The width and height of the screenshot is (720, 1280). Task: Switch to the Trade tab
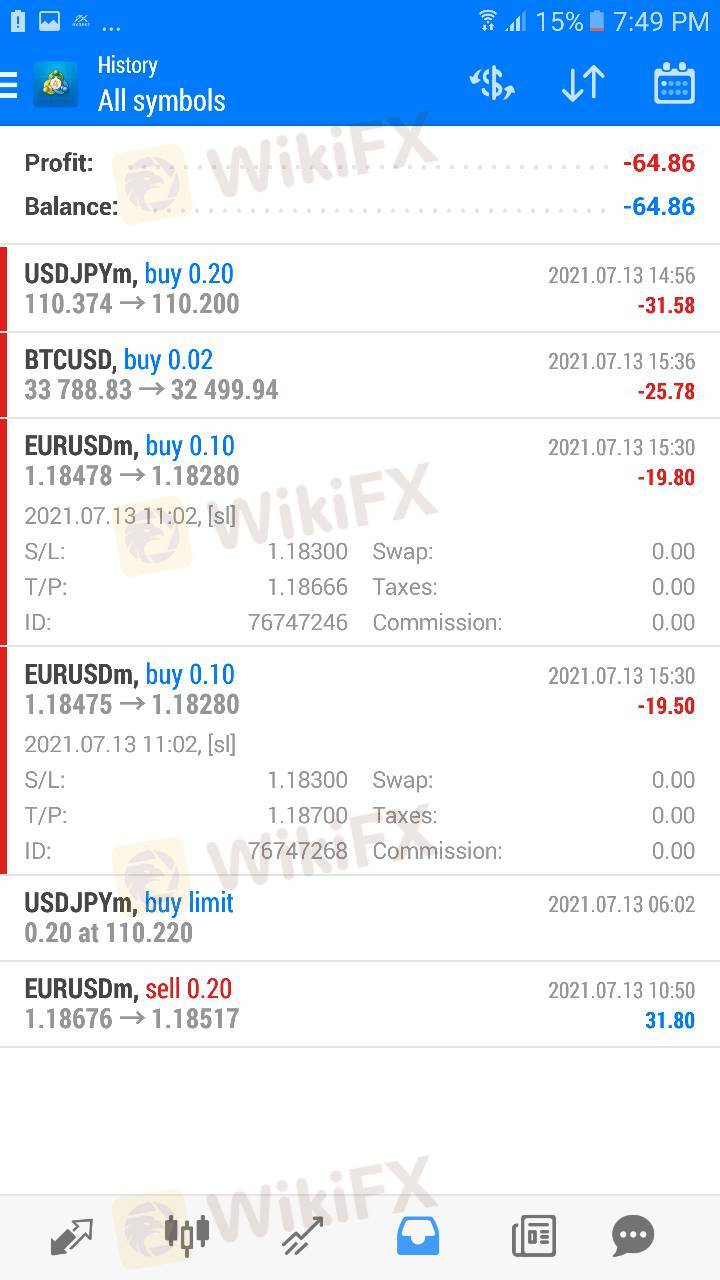(x=302, y=1237)
